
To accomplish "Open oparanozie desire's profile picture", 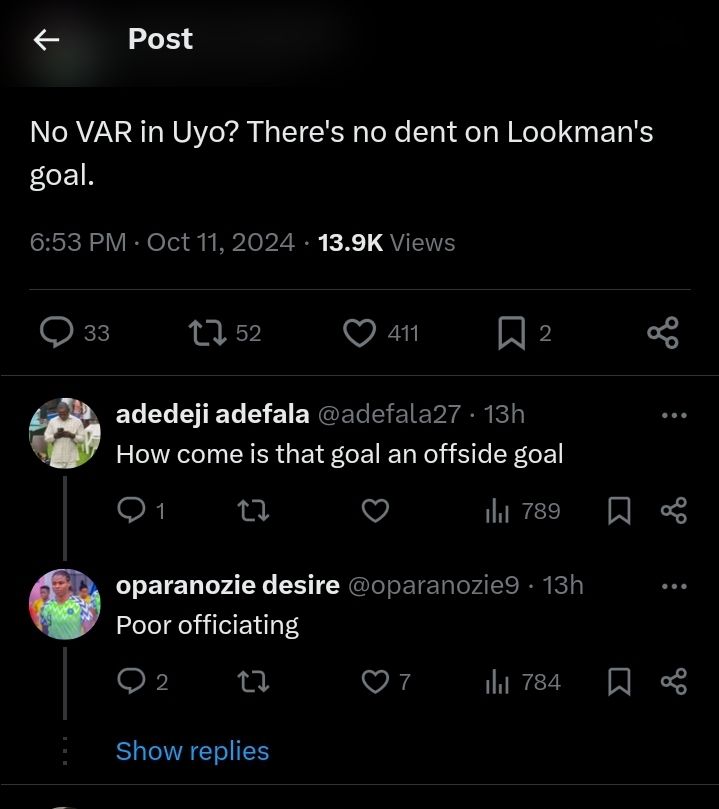I will point(65,604).
